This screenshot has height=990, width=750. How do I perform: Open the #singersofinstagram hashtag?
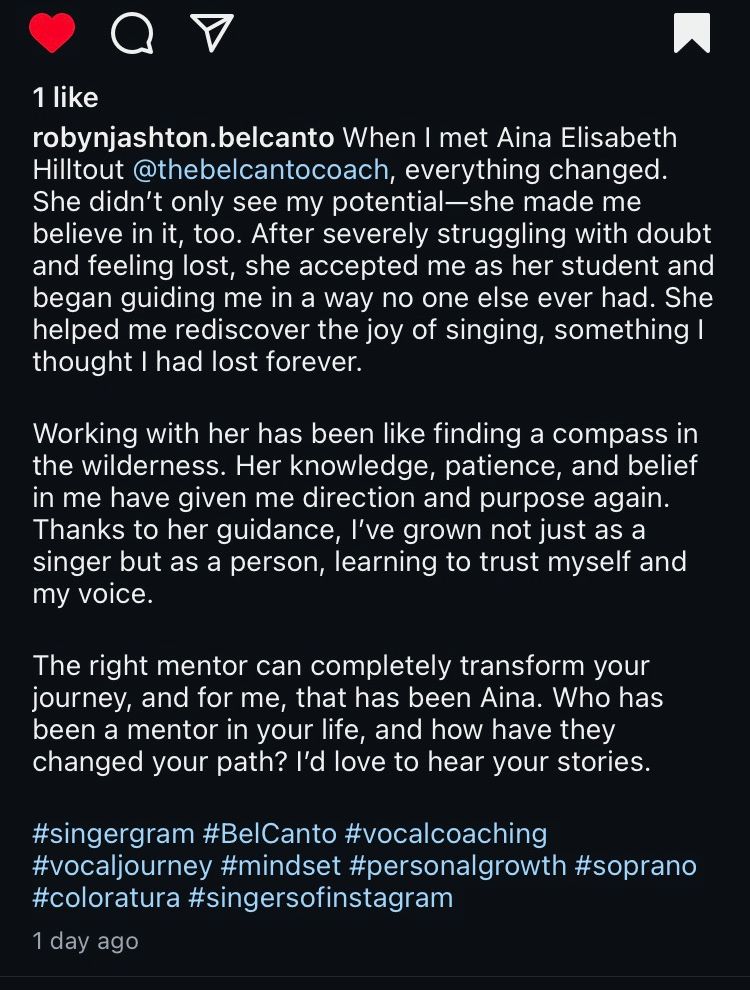[x=321, y=898]
